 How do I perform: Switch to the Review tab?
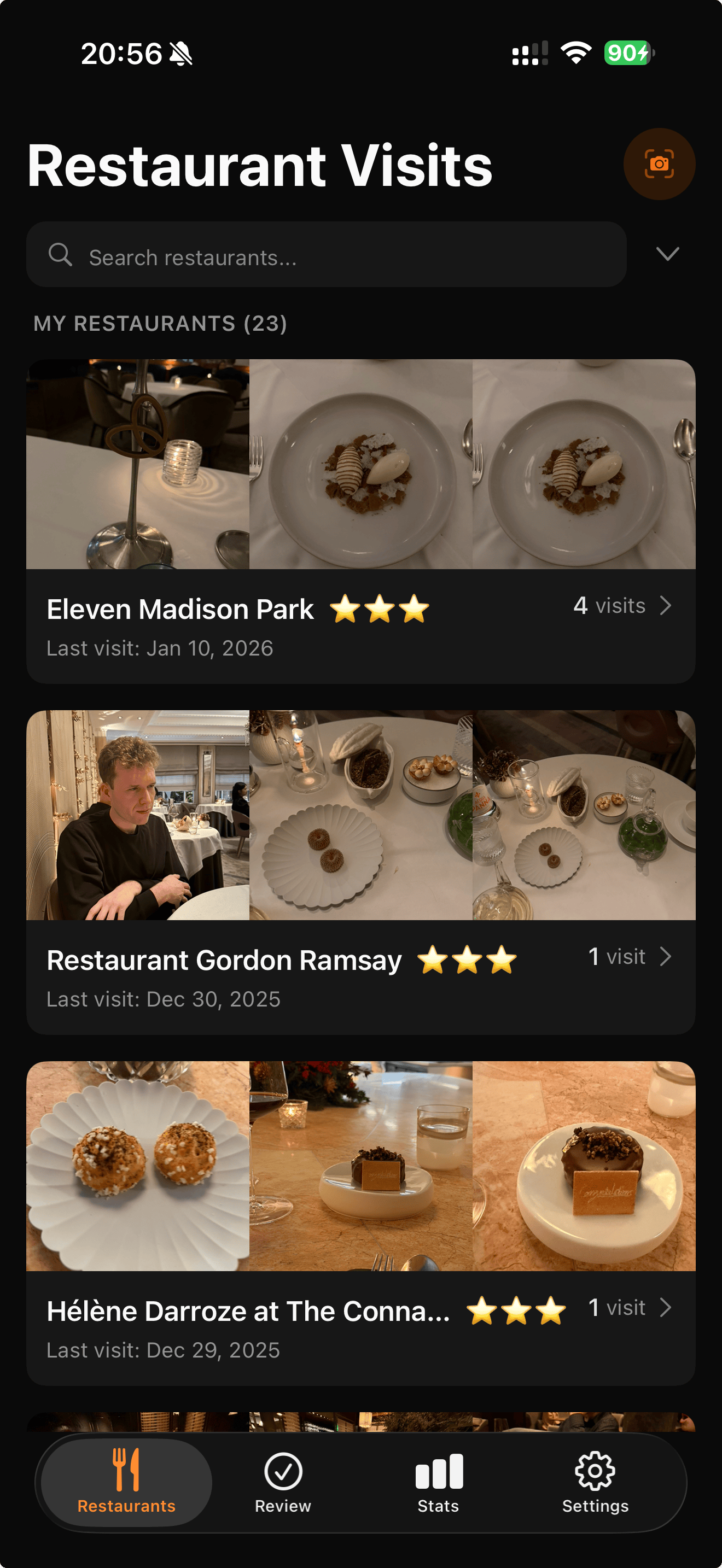(282, 1482)
